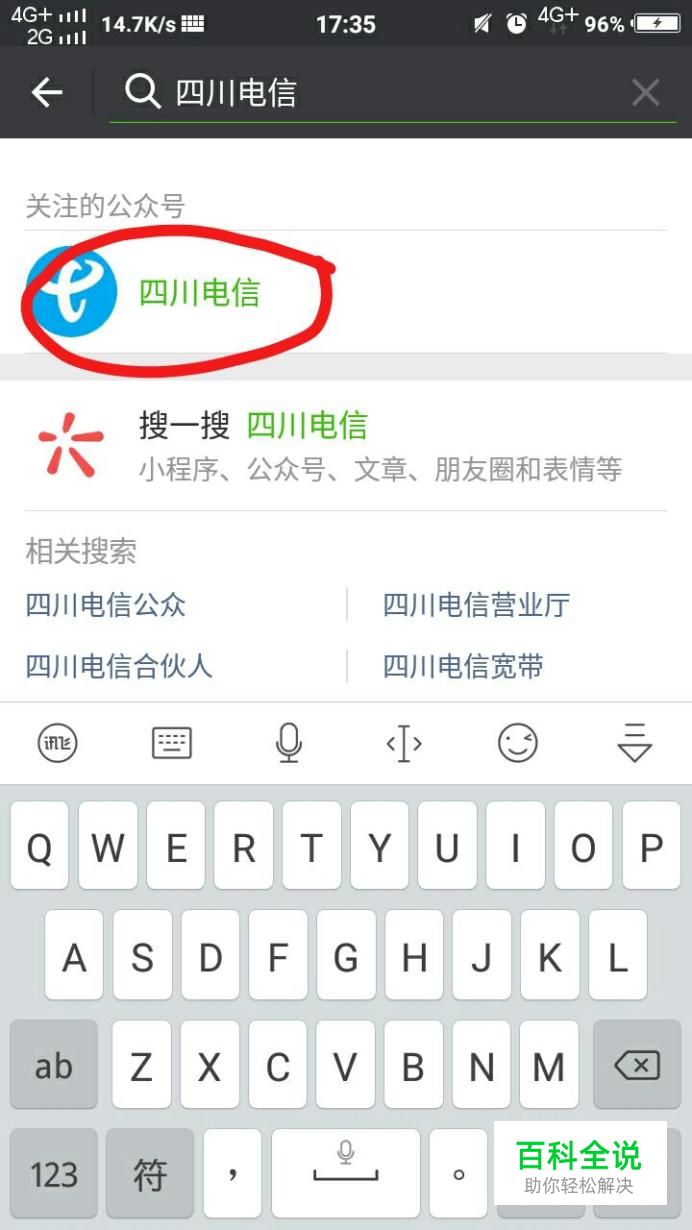Select related search 四川电信合伙人
Viewport: 692px width, 1230px height.
tap(119, 666)
